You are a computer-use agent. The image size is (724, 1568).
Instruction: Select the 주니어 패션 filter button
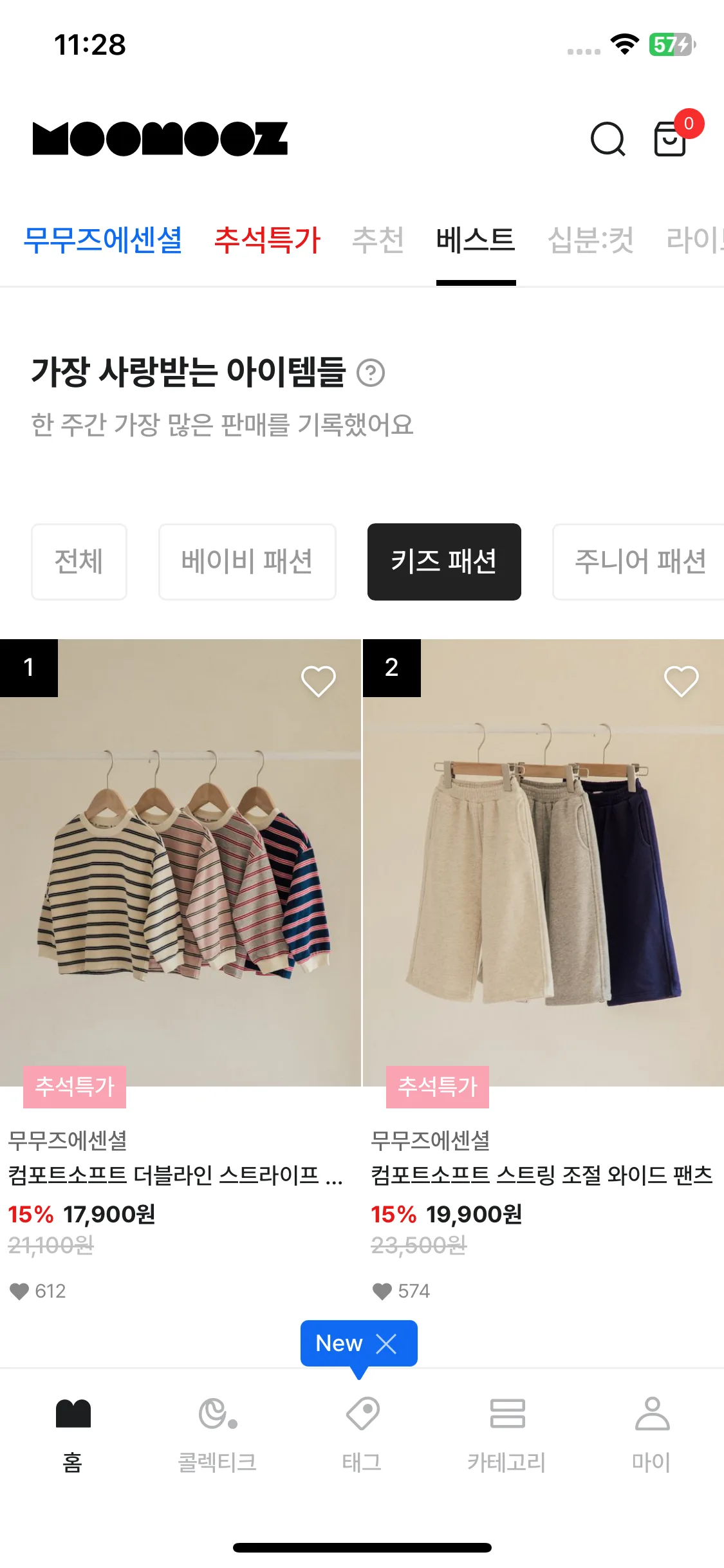point(638,561)
